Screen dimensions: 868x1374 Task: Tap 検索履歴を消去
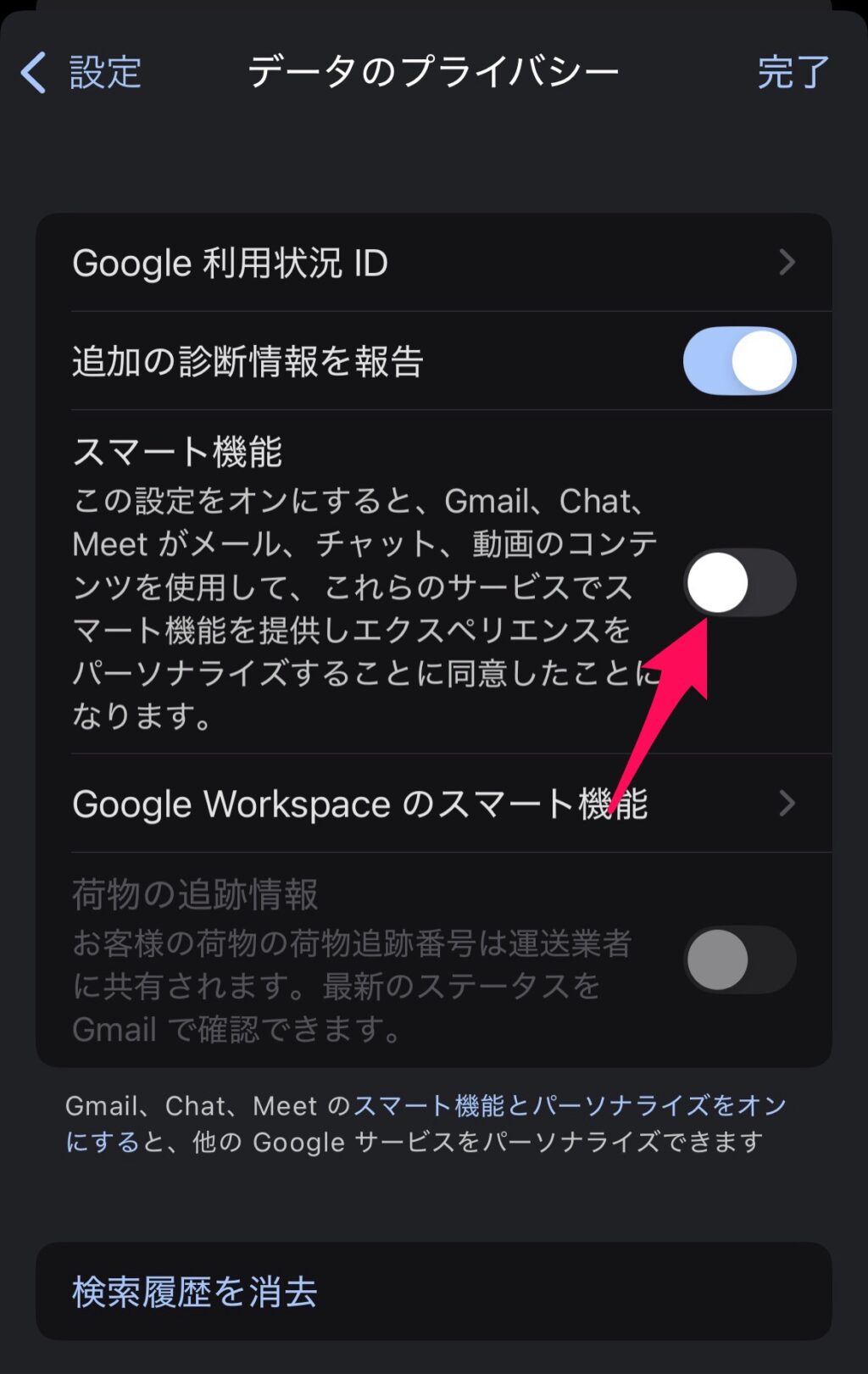[195, 1292]
